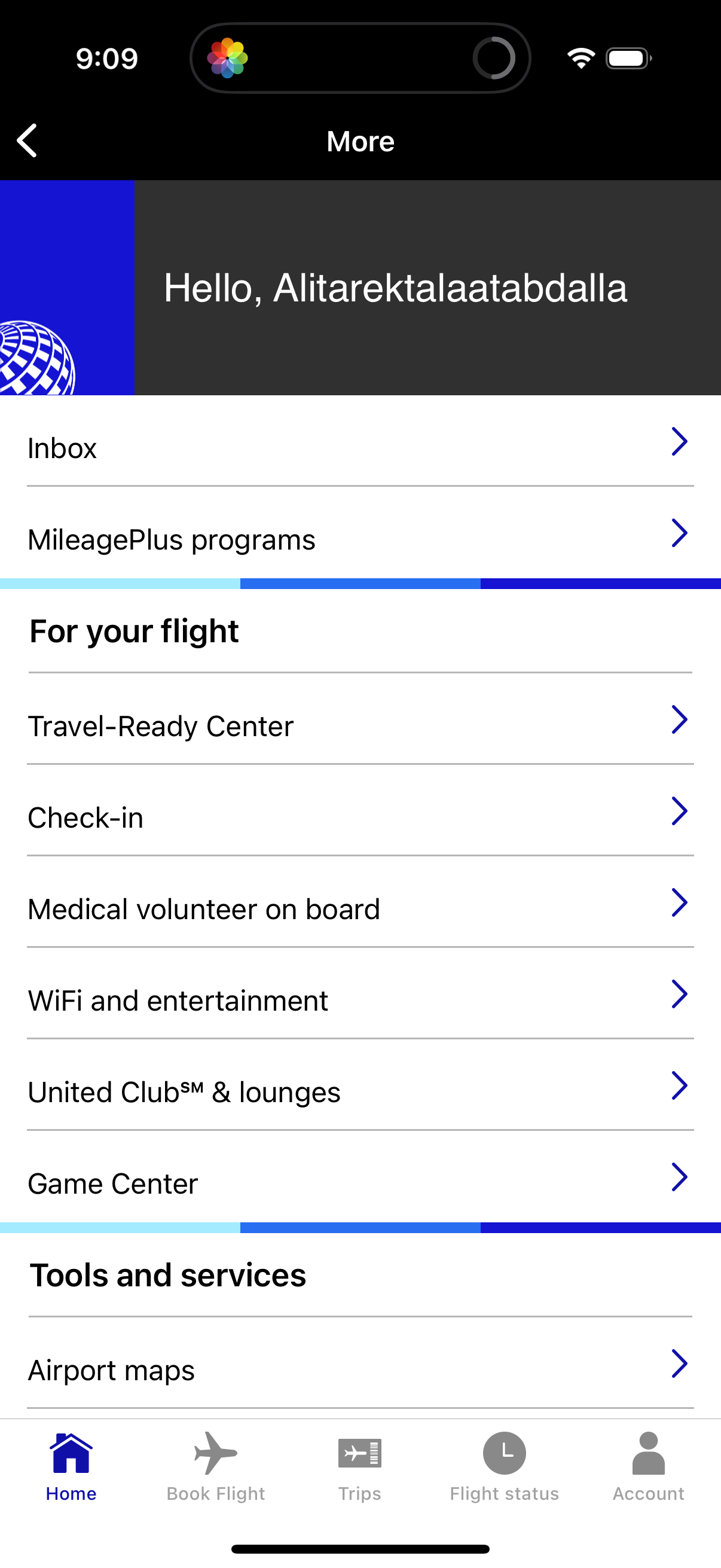Open the Photos app in the Dynamic Island
This screenshot has width=721, height=1568.
click(x=230, y=57)
